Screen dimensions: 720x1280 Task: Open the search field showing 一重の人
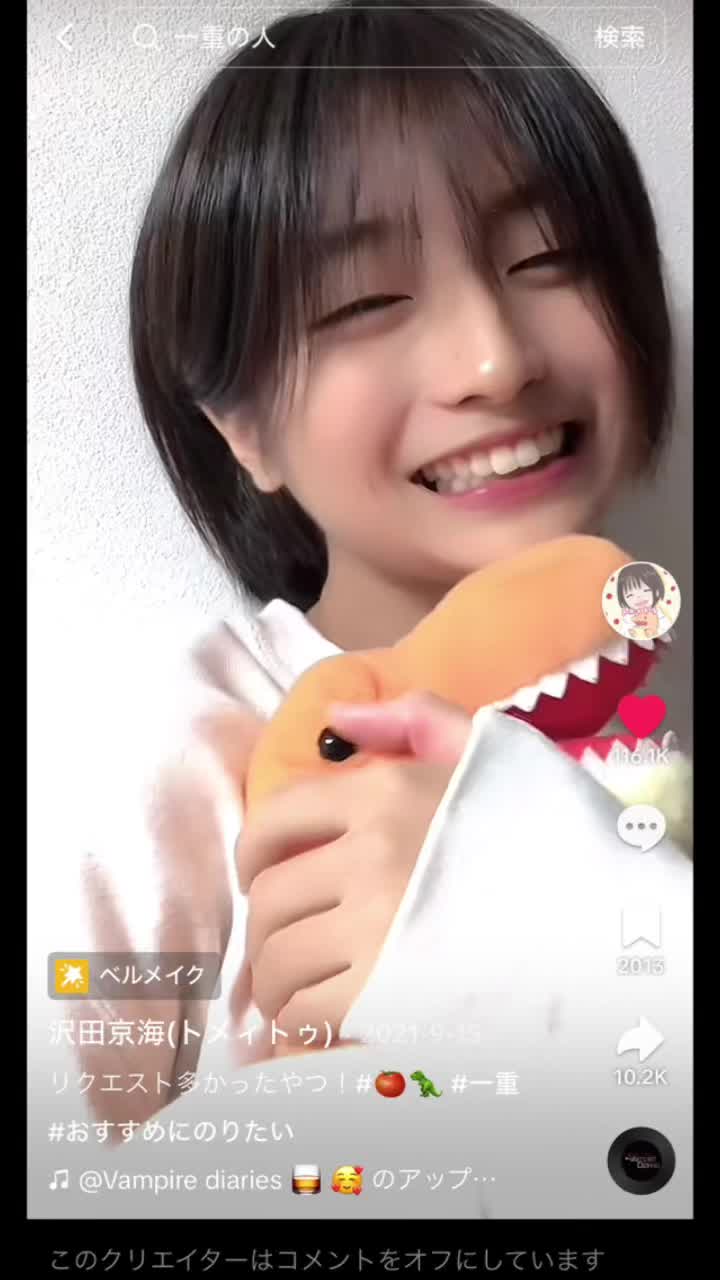pyautogui.click(x=350, y=38)
